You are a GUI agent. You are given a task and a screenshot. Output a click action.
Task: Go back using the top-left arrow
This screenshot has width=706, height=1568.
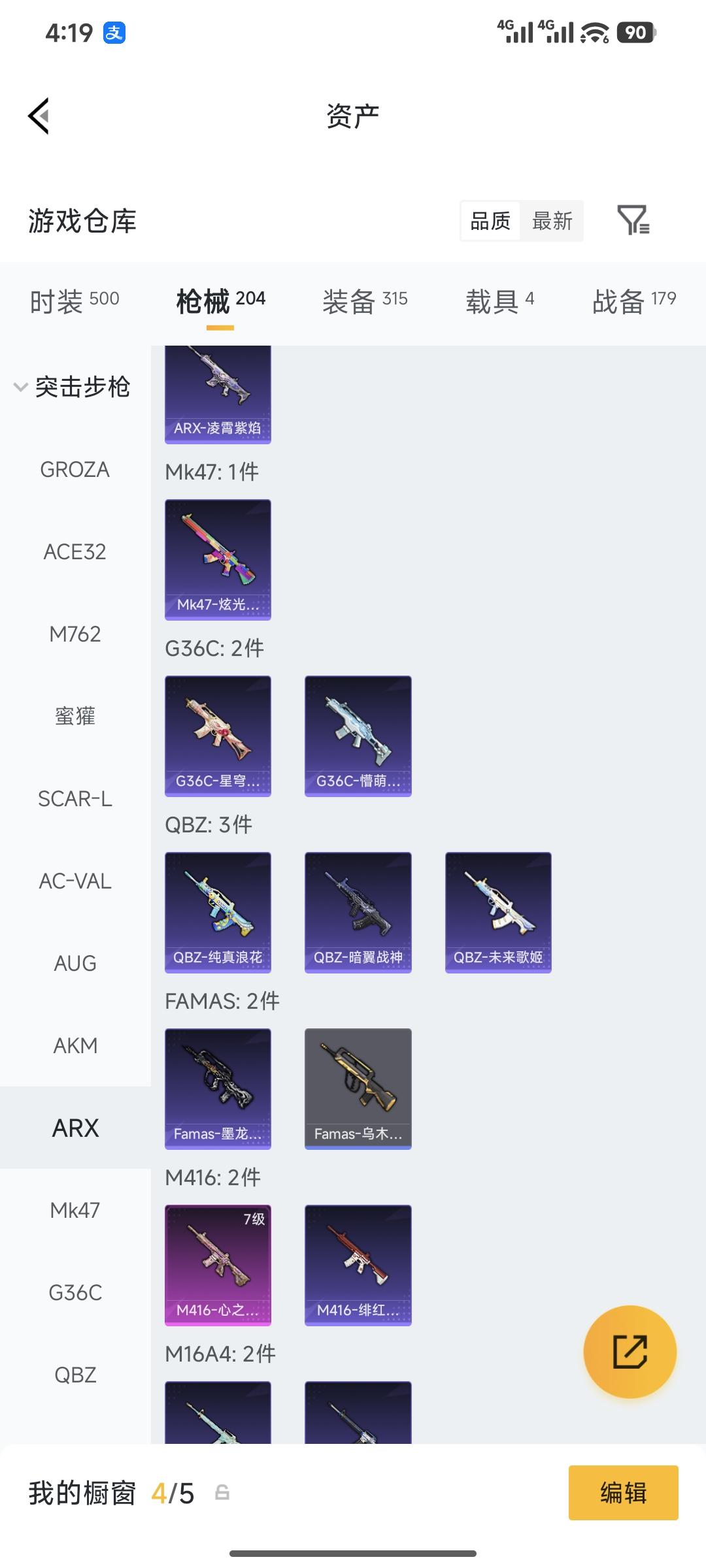tap(39, 116)
